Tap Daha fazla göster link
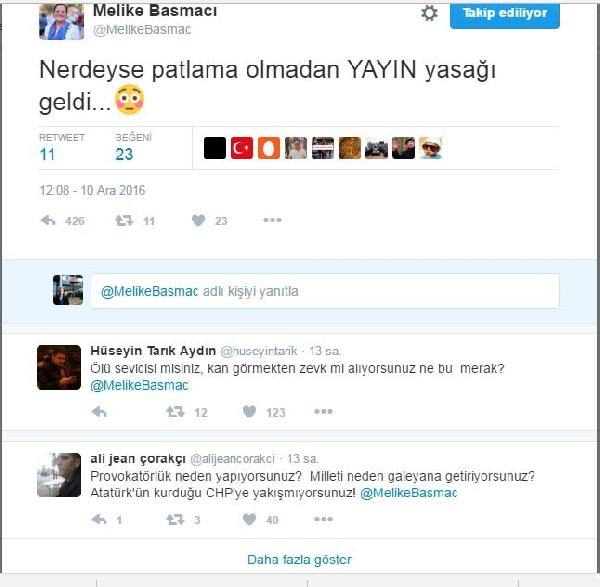600x587 pixels. [x=299, y=560]
